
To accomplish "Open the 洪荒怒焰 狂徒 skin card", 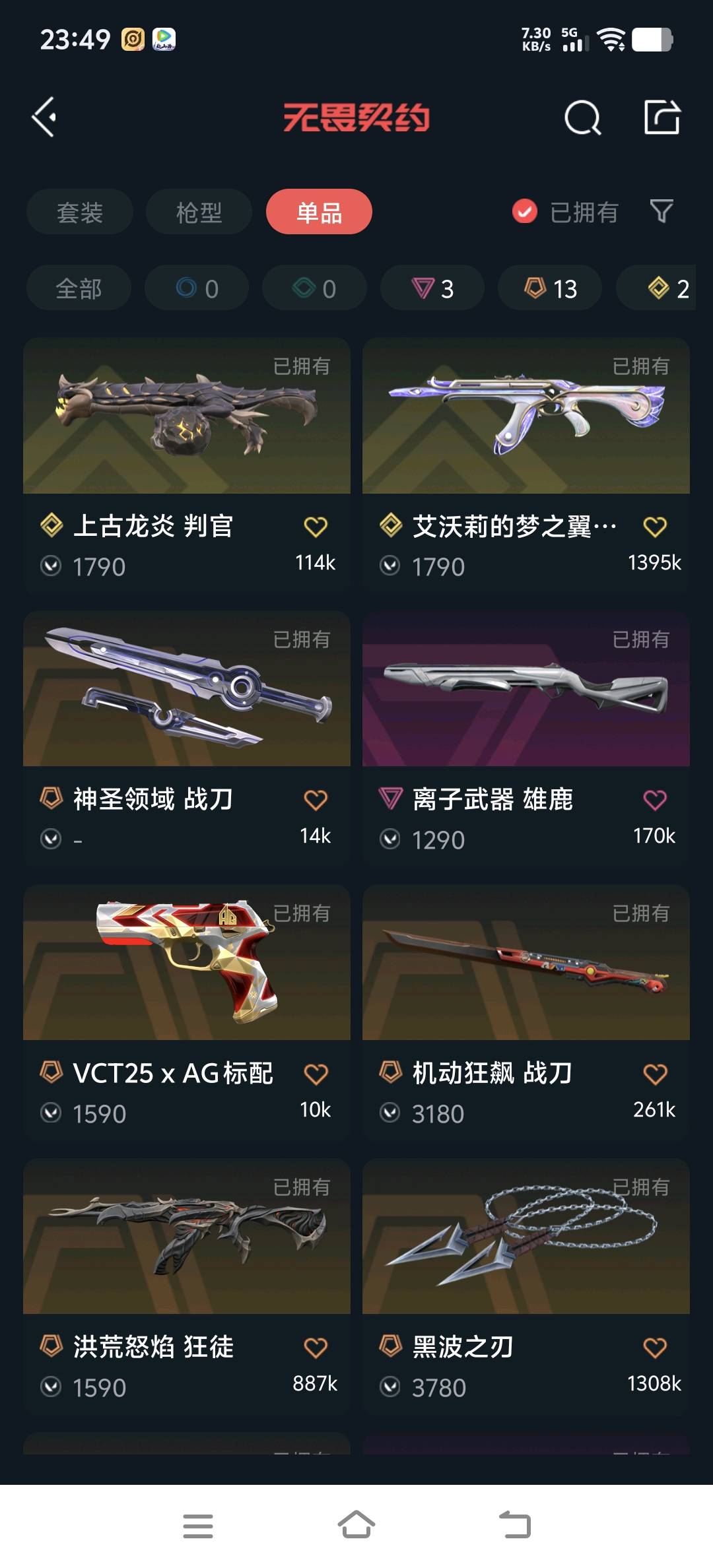I will (x=187, y=1237).
